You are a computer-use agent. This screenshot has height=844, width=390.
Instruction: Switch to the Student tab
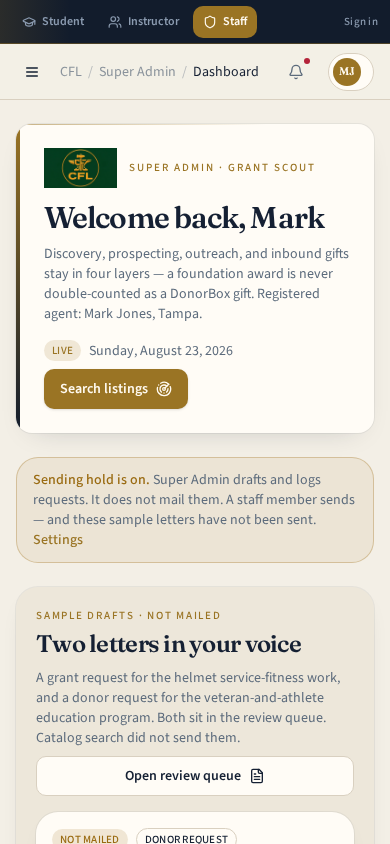[53, 22]
